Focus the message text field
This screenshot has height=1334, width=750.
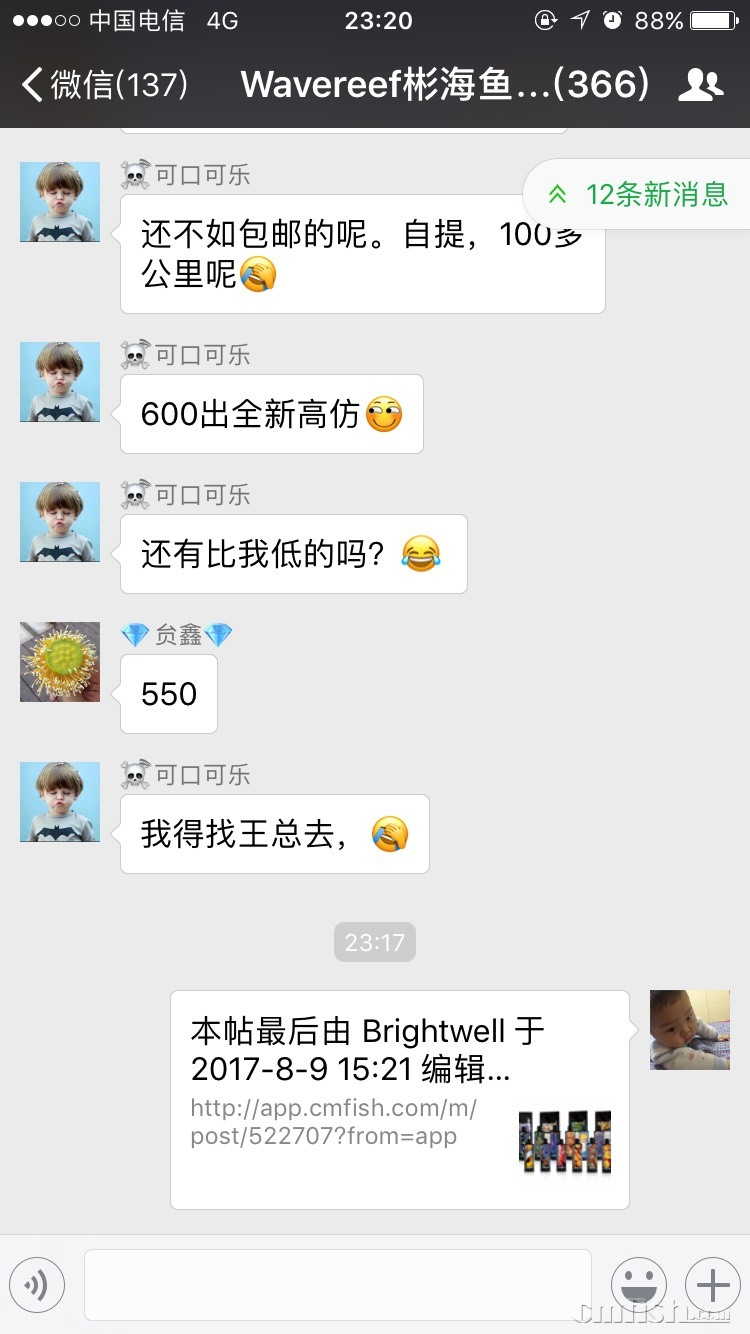tap(337, 1284)
